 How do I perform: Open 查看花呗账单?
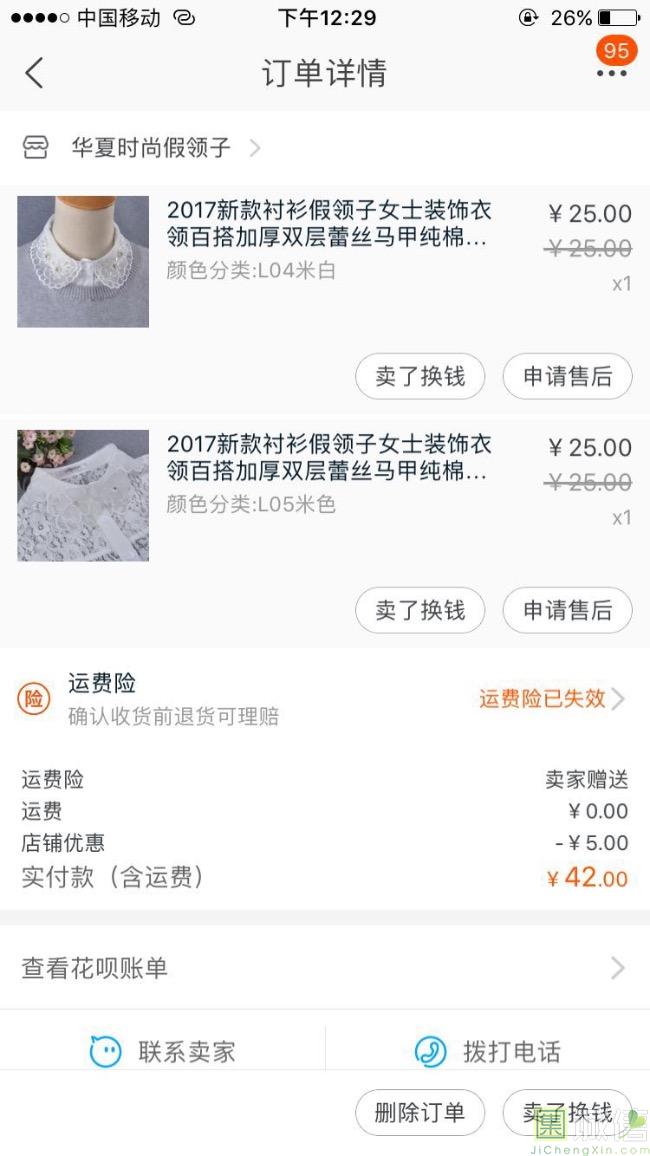324,968
